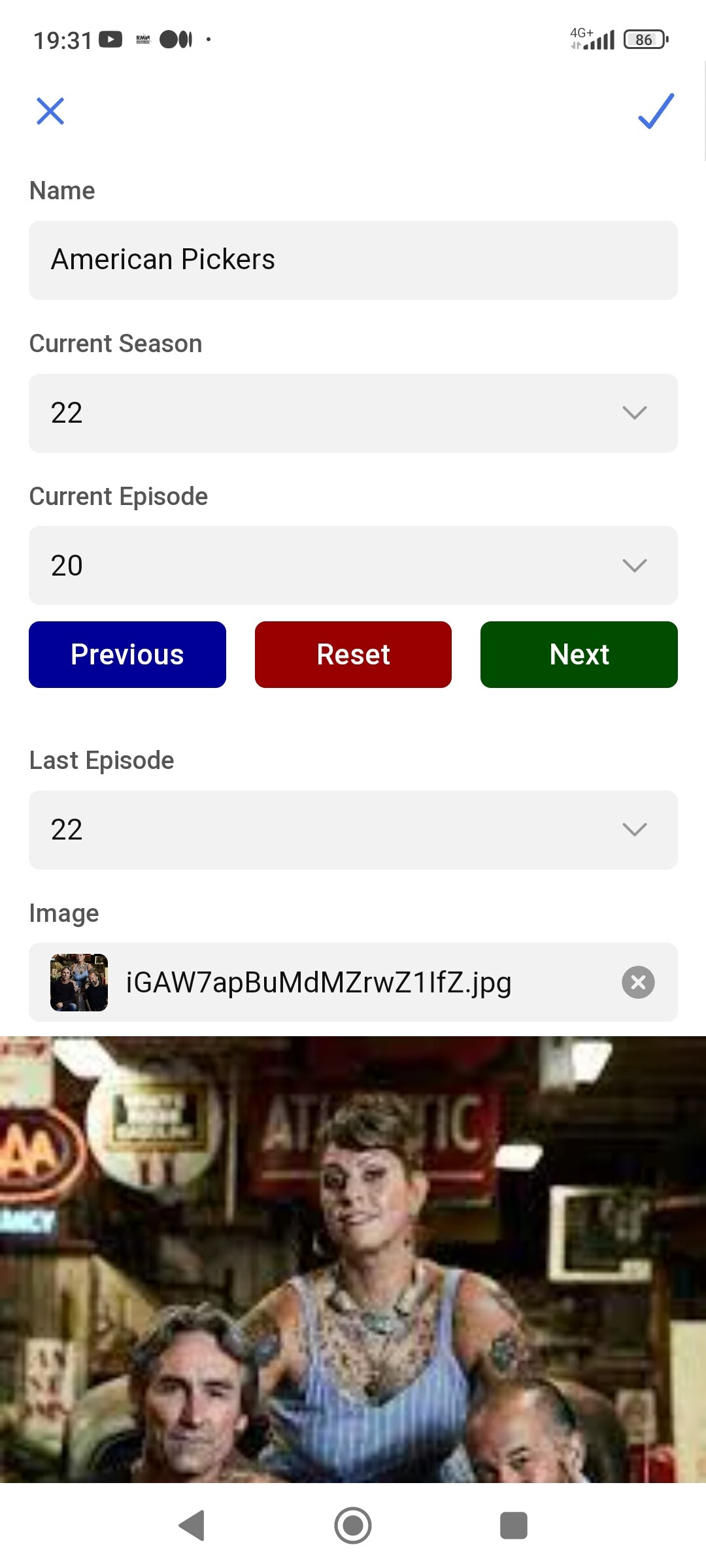Return to the home screen
Screen dimensions: 706x1568
pos(353,1526)
